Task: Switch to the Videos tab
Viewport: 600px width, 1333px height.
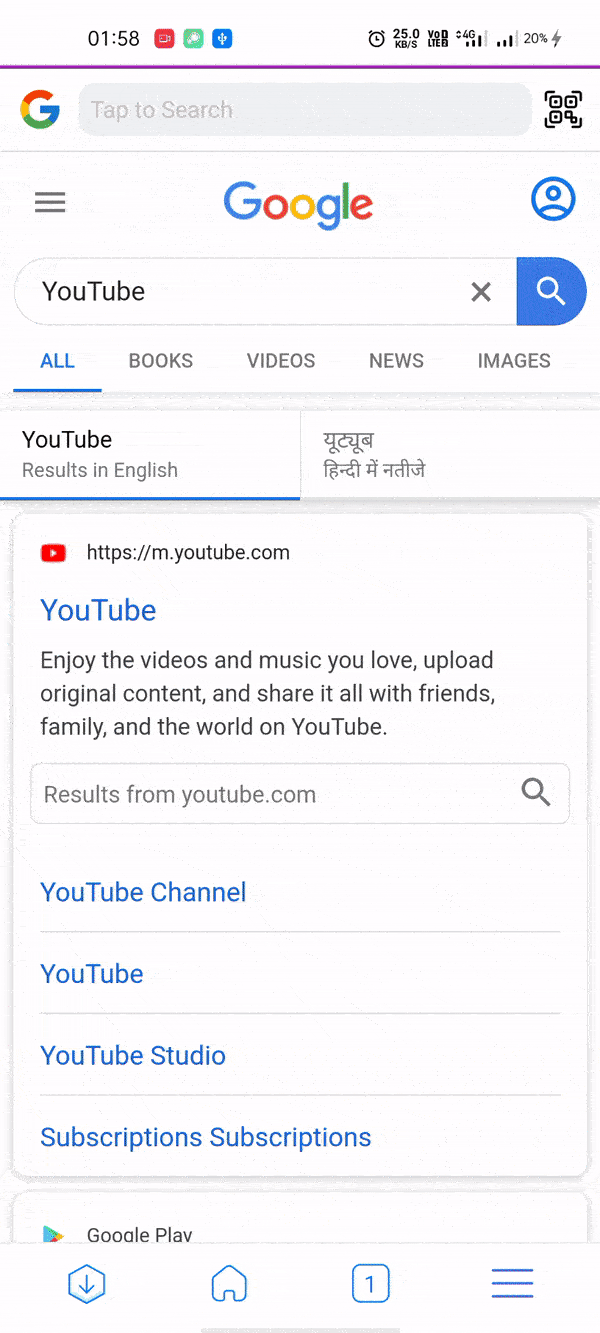Action: click(281, 361)
